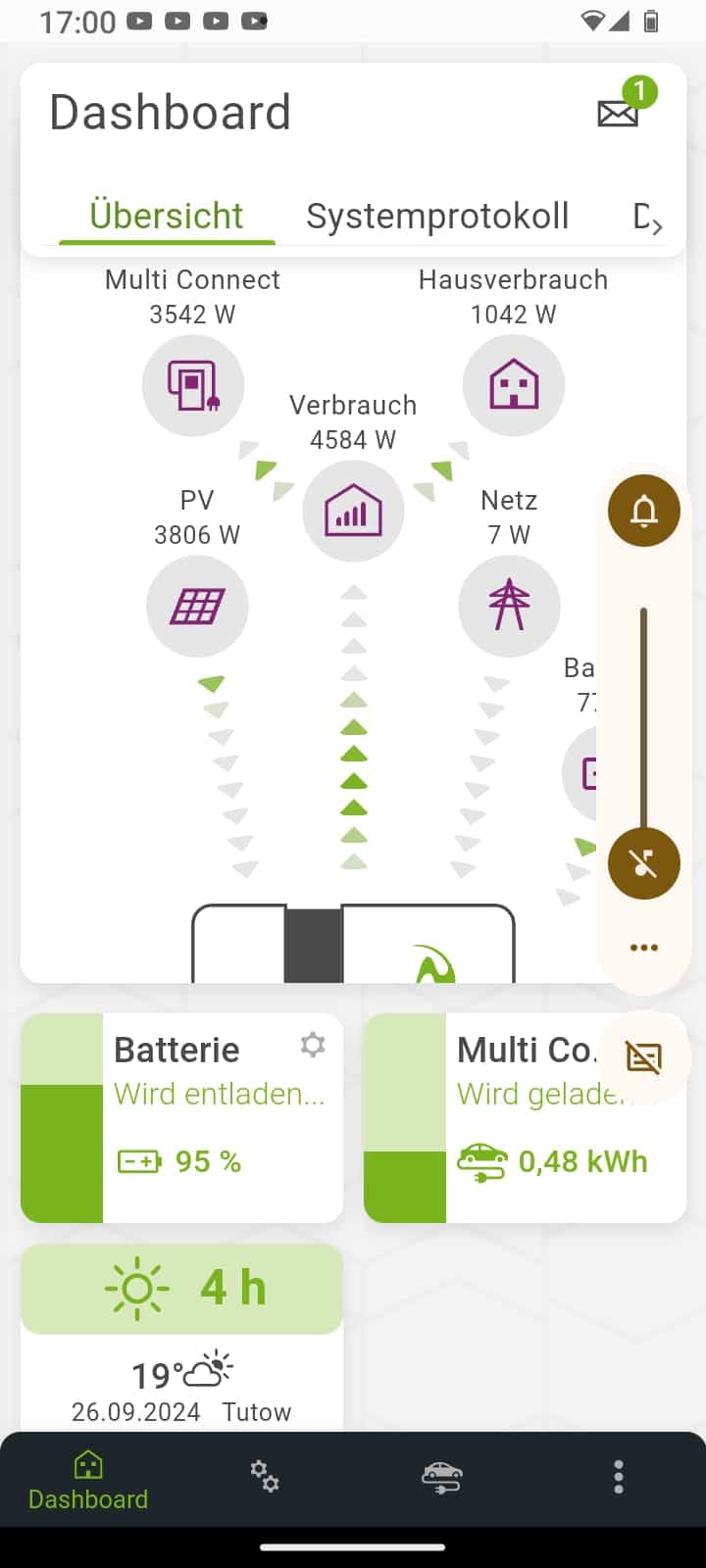Image resolution: width=706 pixels, height=1568 pixels.
Task: Tap the Netz grid pylon node
Action: point(509,606)
